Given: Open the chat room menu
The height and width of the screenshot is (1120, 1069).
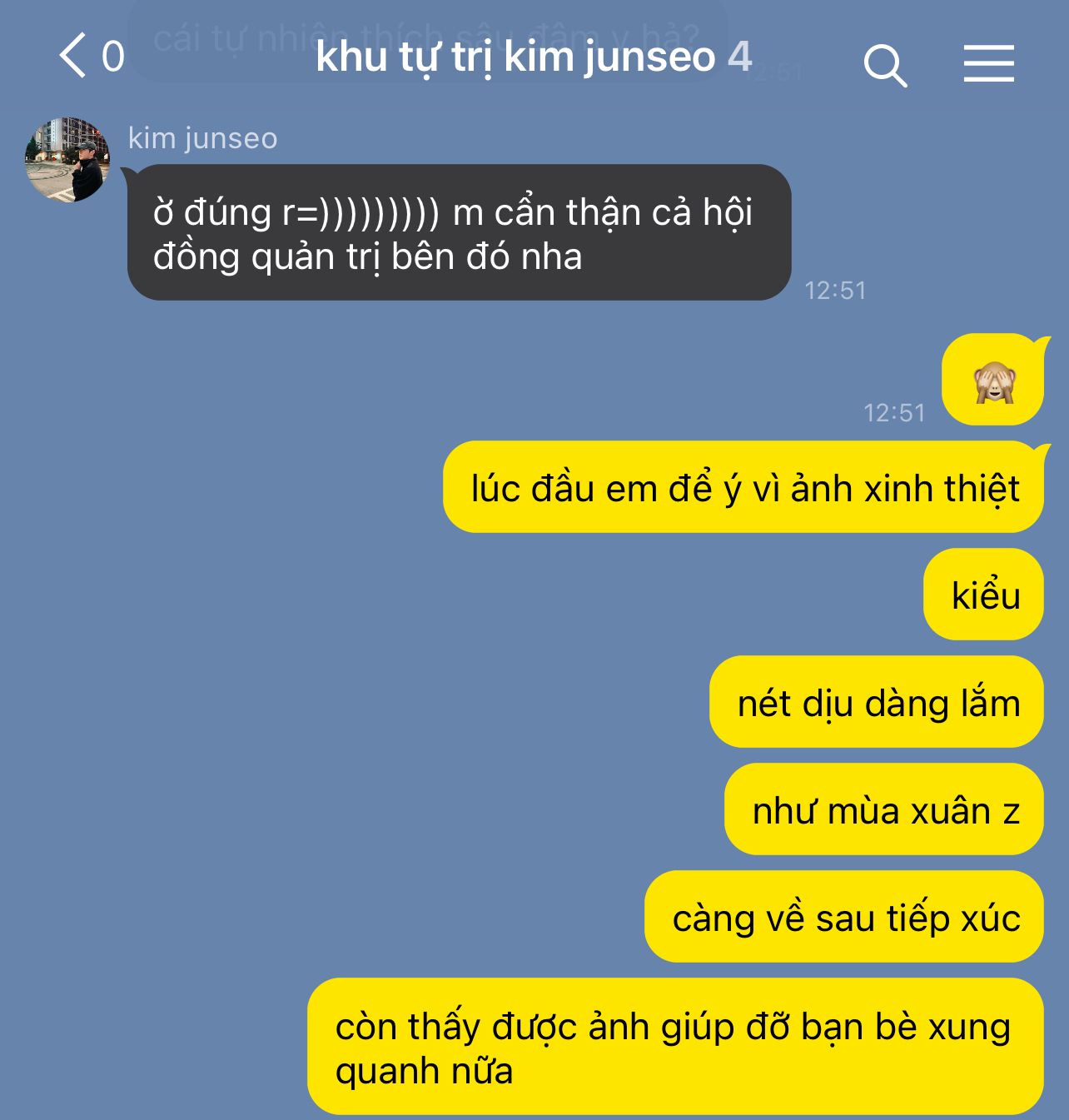Looking at the screenshot, I should pyautogui.click(x=988, y=64).
